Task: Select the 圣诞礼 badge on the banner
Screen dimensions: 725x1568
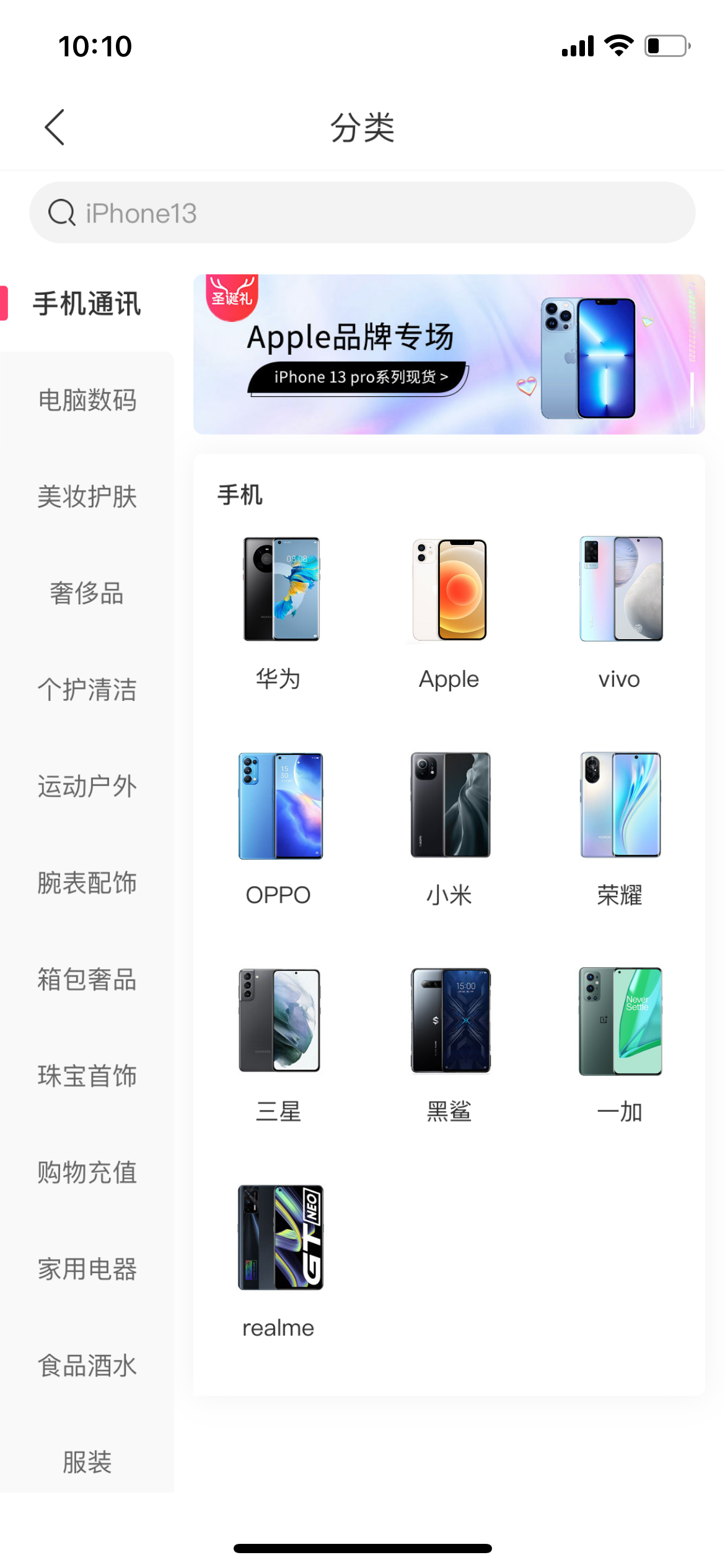Action: (232, 298)
